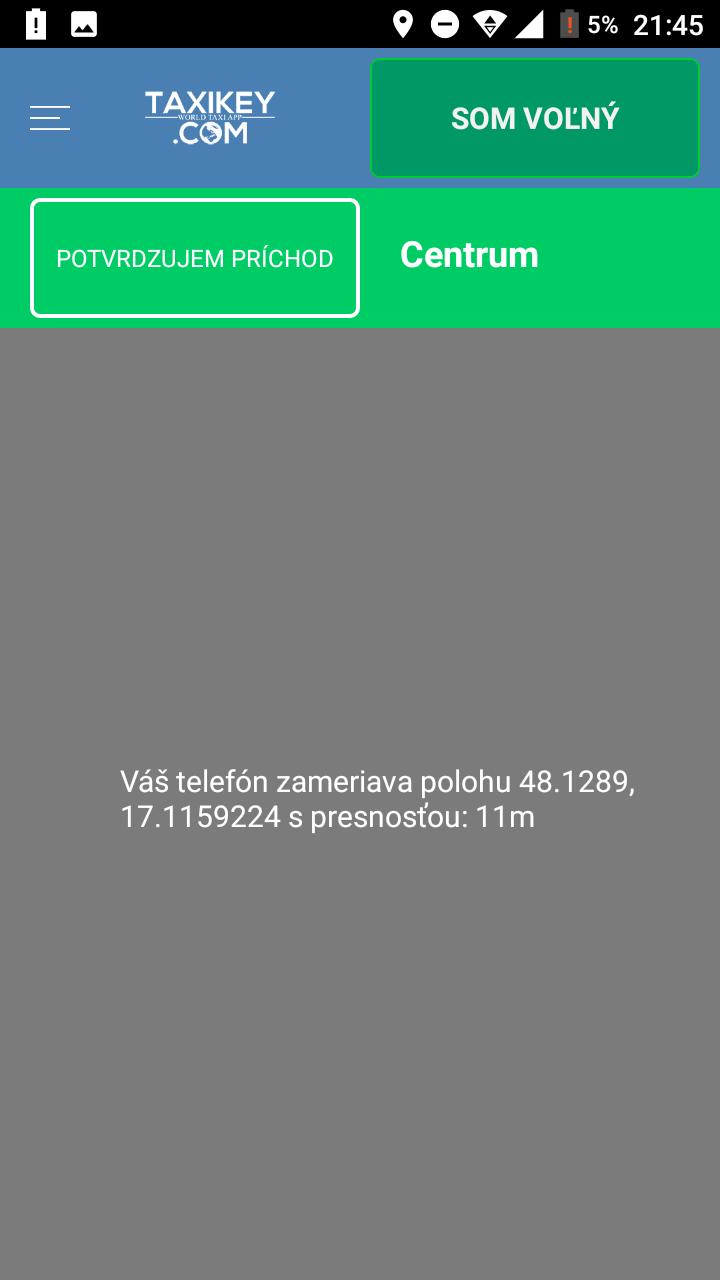
Task: Open the hamburger drawer menu
Action: (50, 118)
